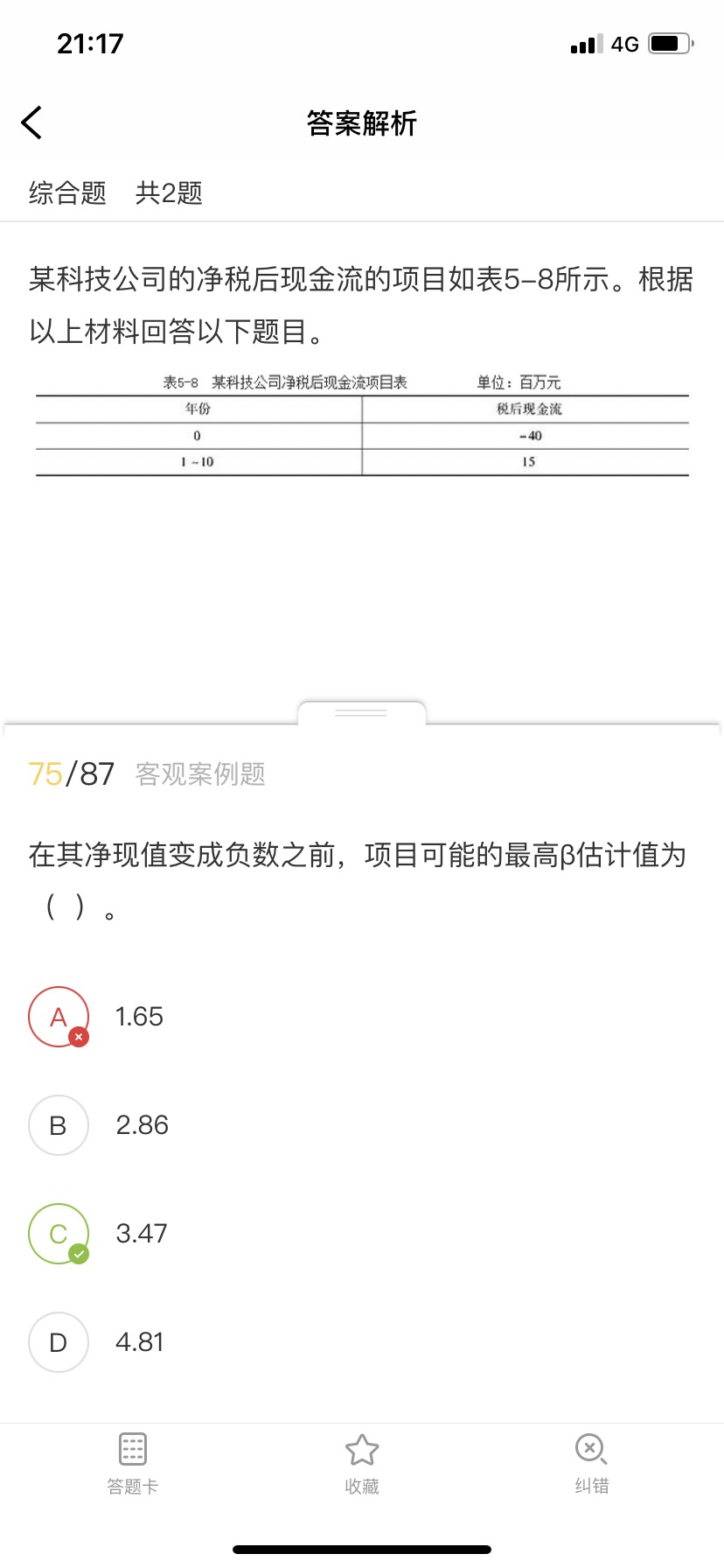This screenshot has height=1568, width=724.
Task: Open the cash flow table image
Action: point(362,424)
